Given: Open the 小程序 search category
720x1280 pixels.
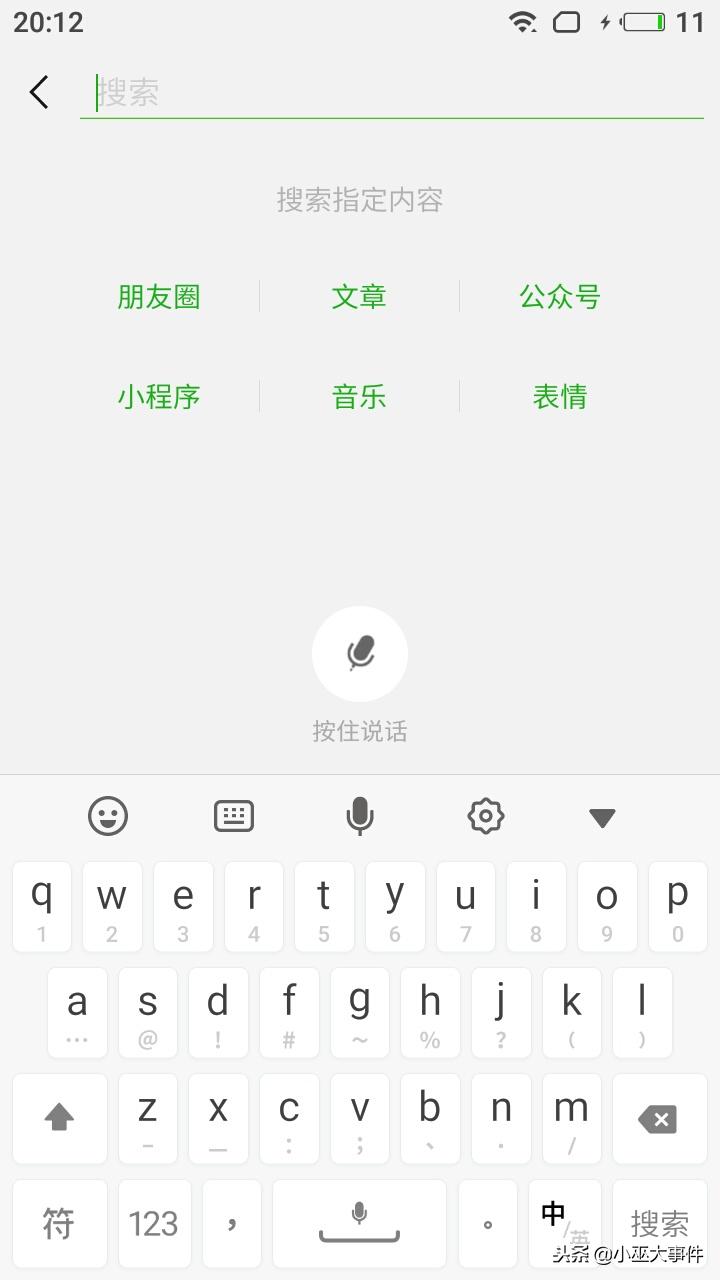Looking at the screenshot, I should [x=159, y=396].
